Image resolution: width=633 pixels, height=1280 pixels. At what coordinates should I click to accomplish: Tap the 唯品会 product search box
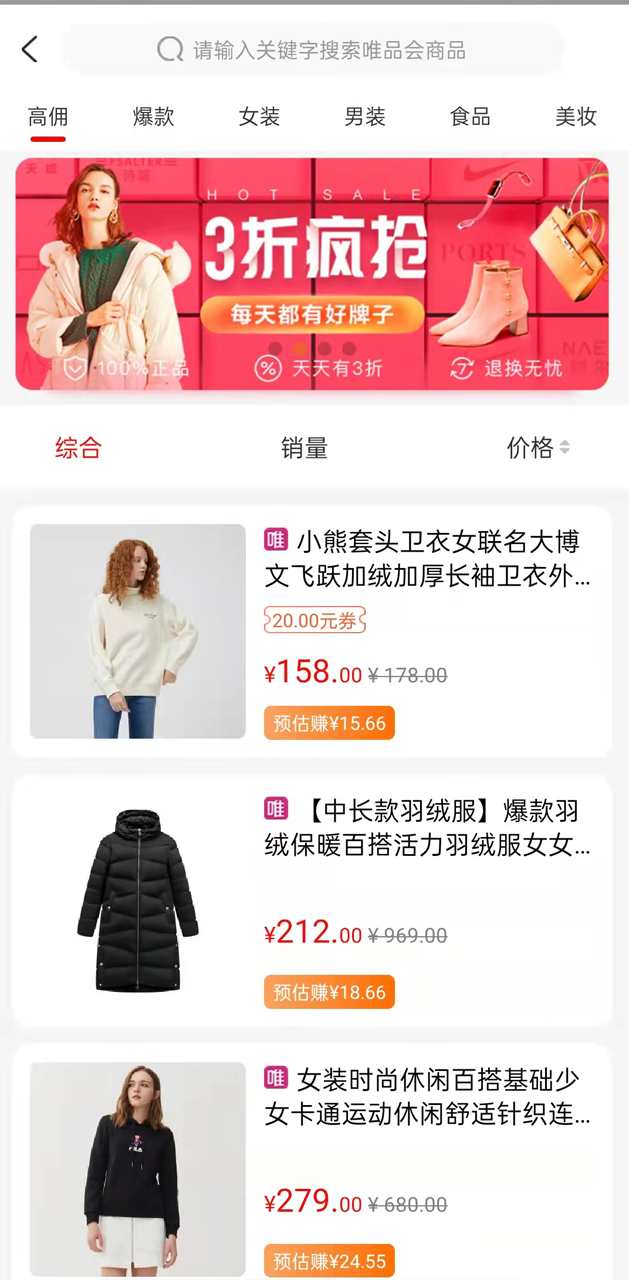coord(312,50)
